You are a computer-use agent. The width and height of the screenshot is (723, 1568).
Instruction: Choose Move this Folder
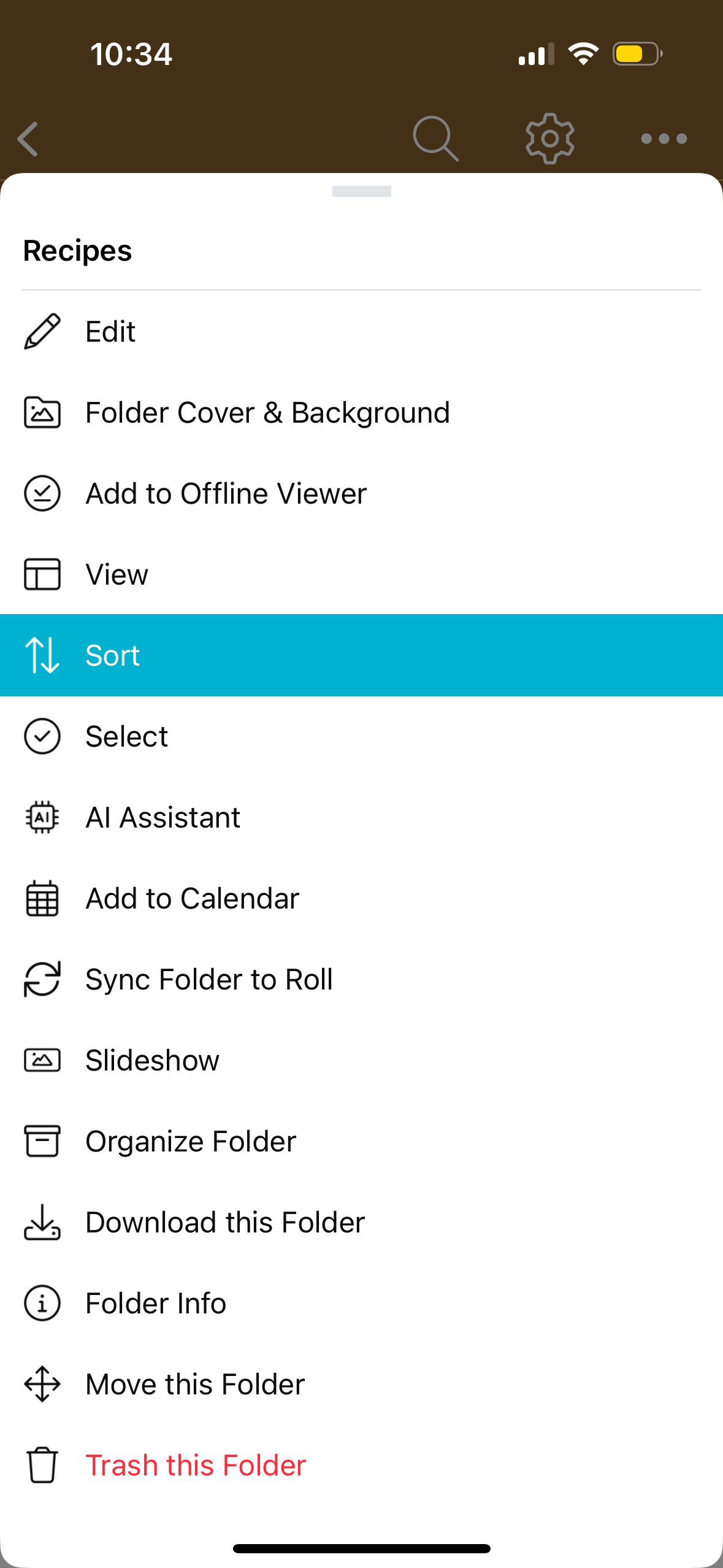point(361,1384)
